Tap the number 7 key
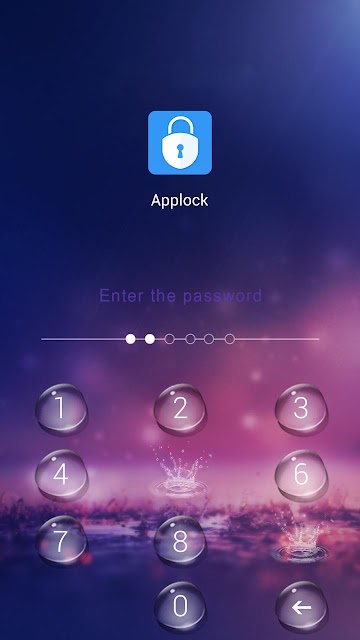Image resolution: width=360 pixels, height=640 pixels. (x=61, y=541)
